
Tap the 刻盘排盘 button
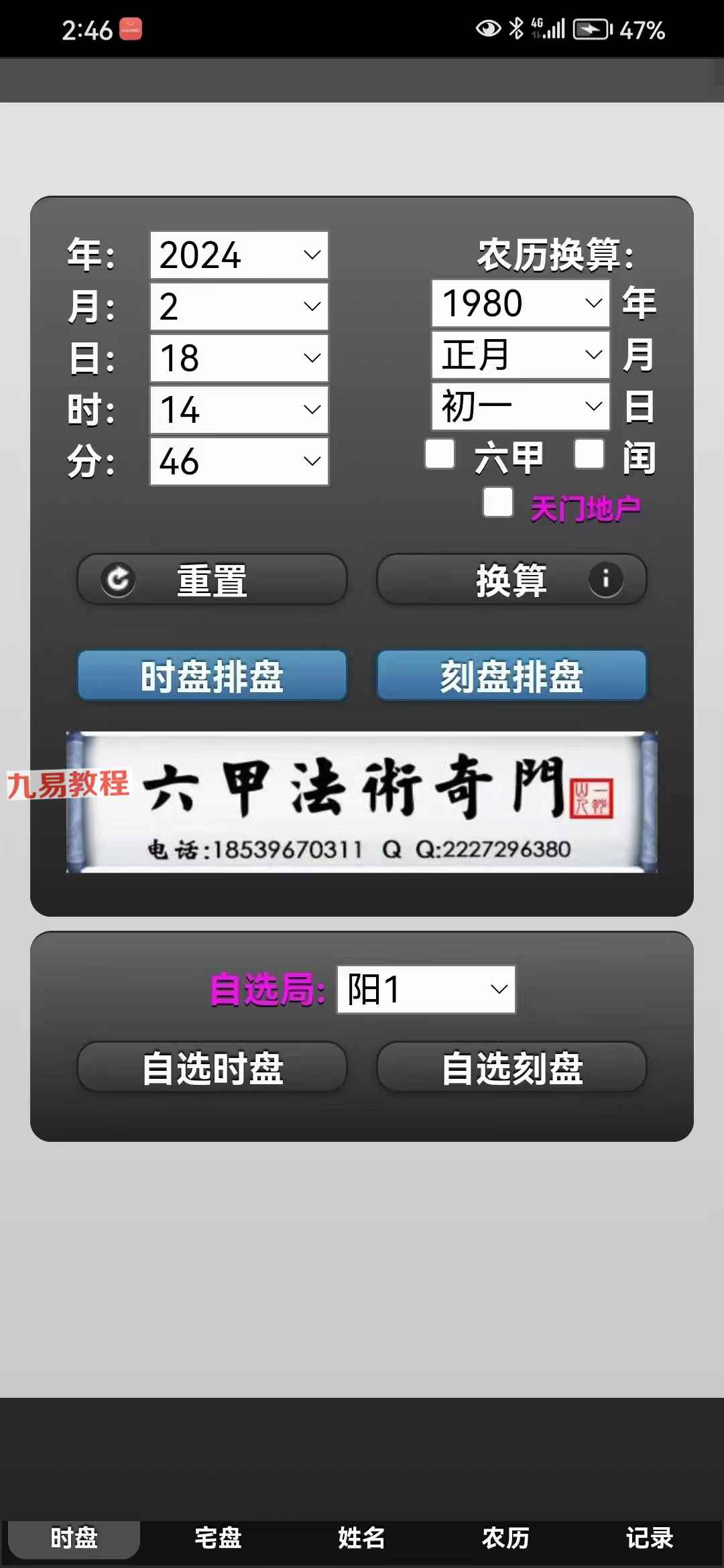[511, 675]
